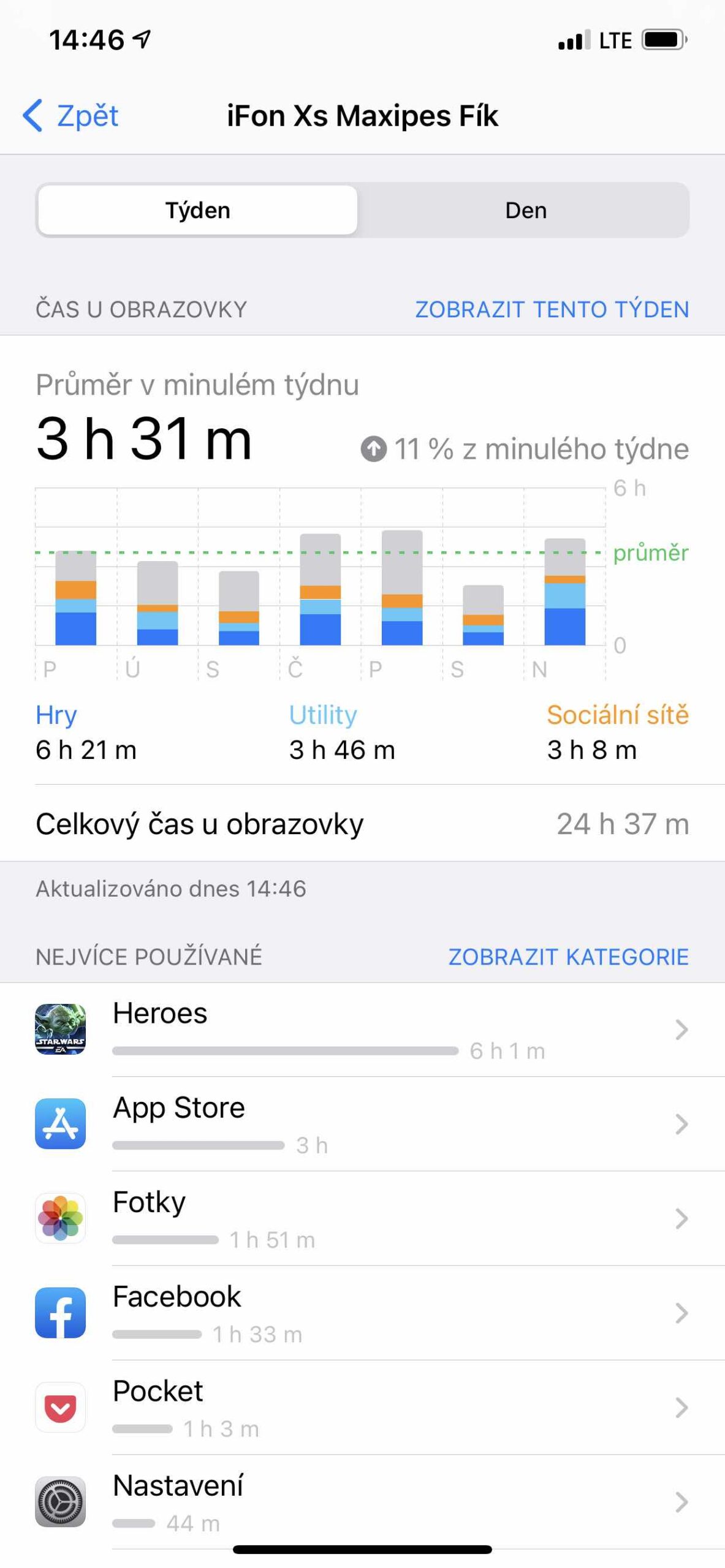
Task: Tap the App Store usage progress bar
Action: (196, 1144)
